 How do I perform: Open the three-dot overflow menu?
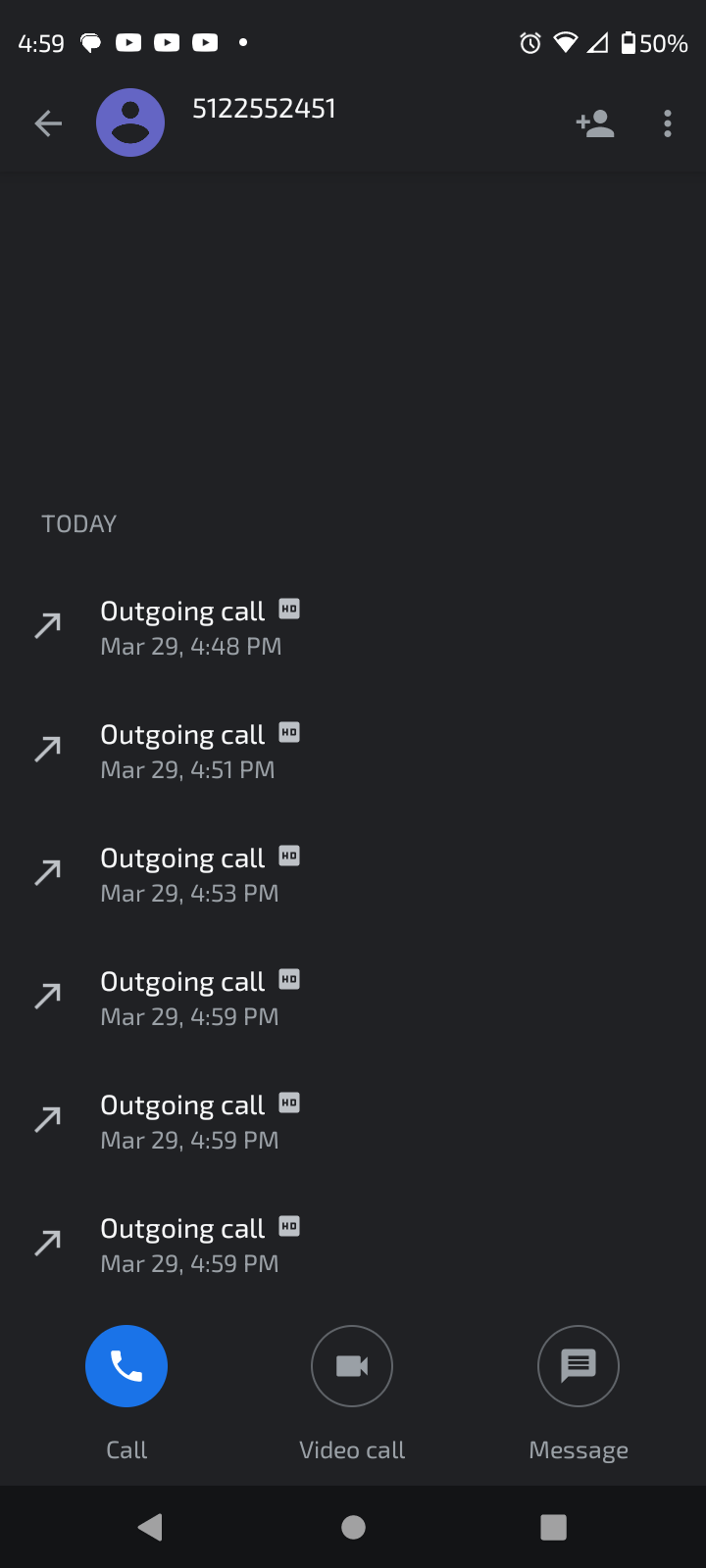(x=668, y=123)
